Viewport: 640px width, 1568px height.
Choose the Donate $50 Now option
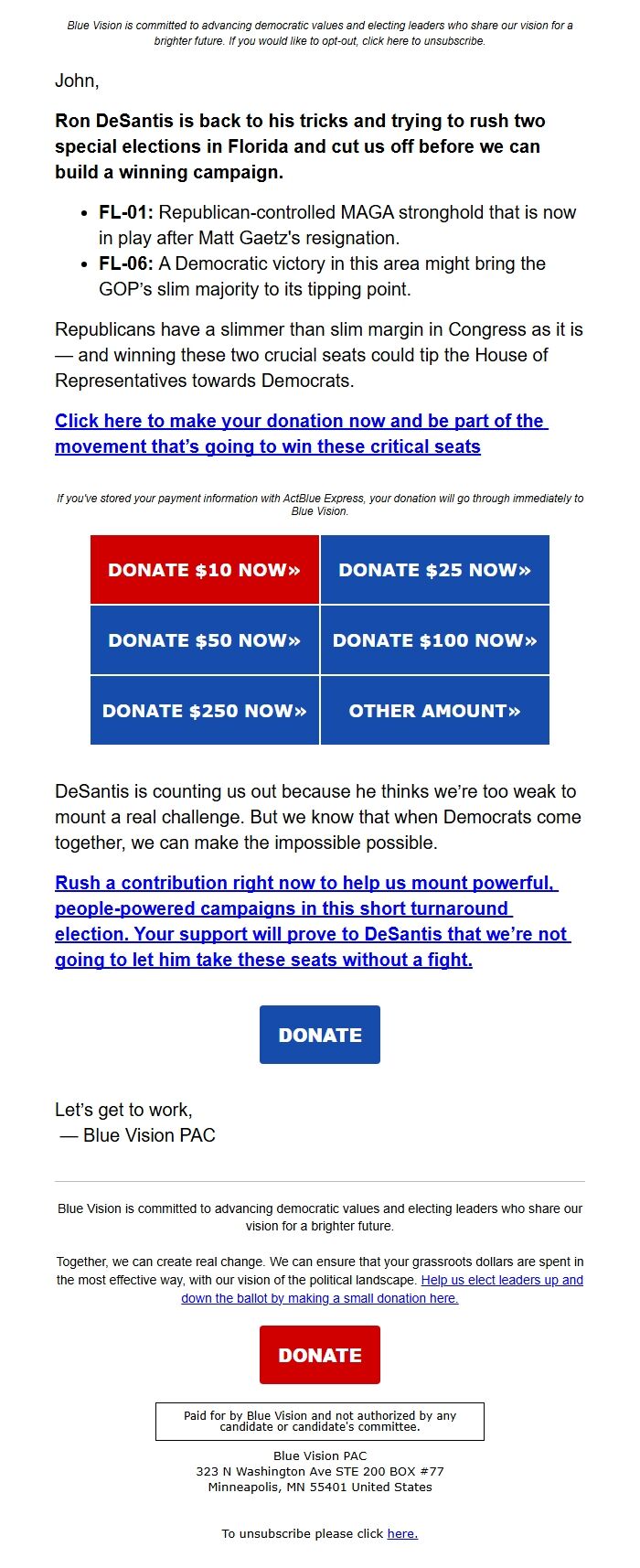205,640
